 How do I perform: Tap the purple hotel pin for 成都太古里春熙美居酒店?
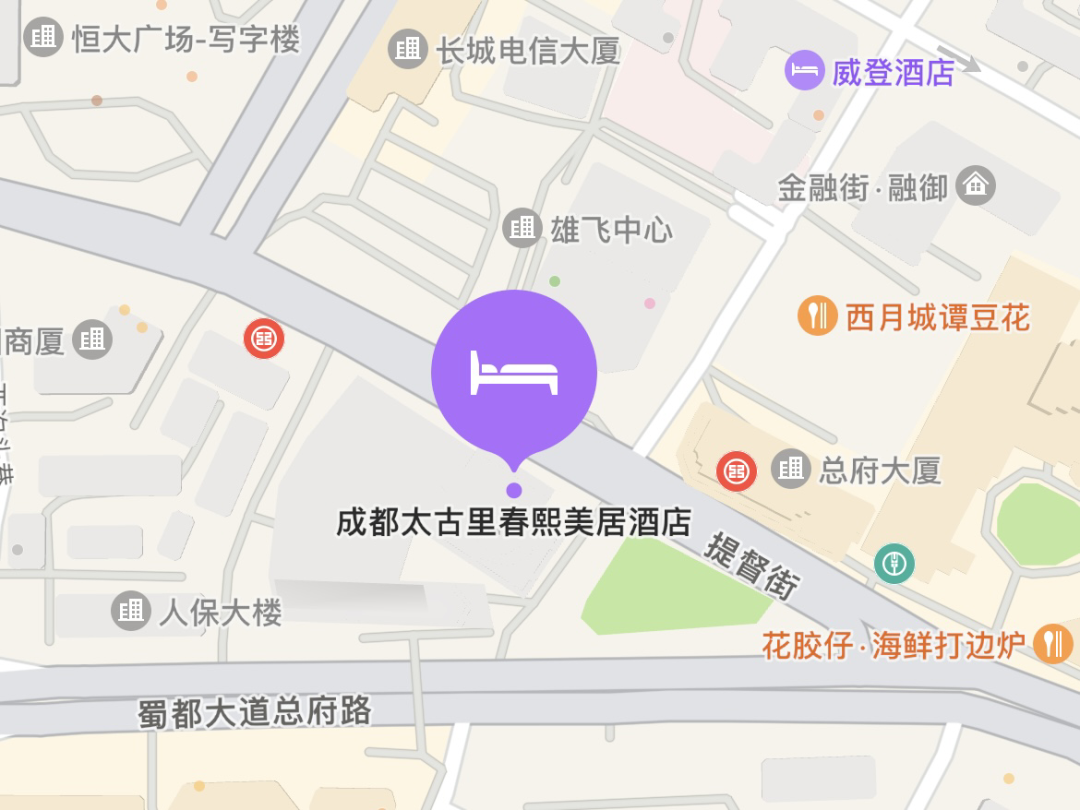(514, 372)
